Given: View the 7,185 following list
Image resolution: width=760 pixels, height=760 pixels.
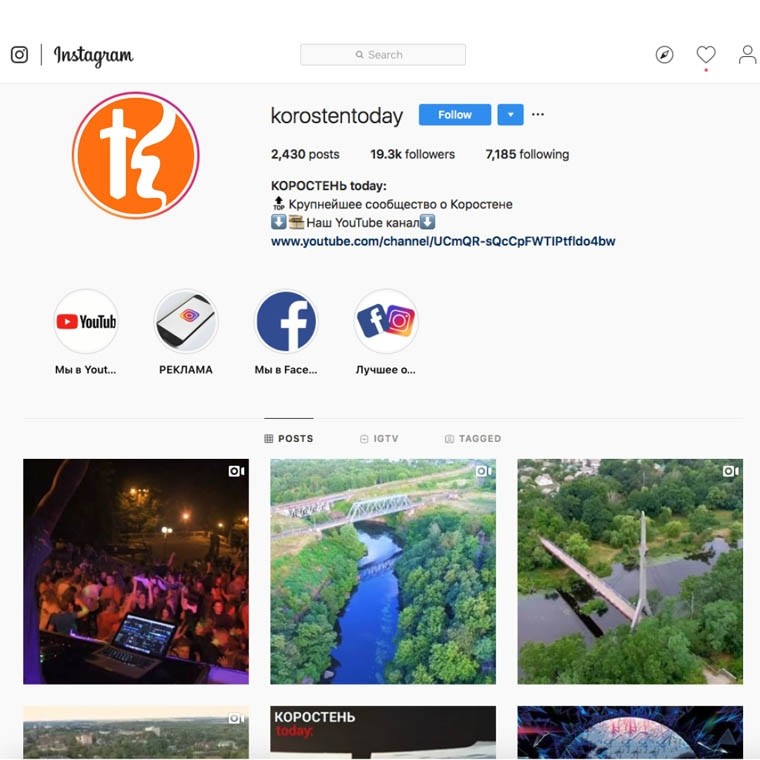Looking at the screenshot, I should (527, 154).
